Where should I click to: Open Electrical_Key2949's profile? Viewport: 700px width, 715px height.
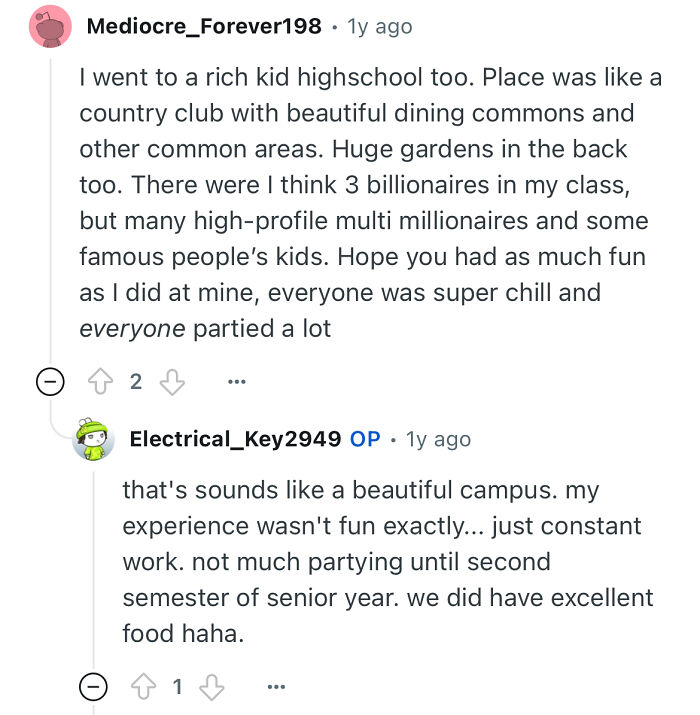(235, 439)
